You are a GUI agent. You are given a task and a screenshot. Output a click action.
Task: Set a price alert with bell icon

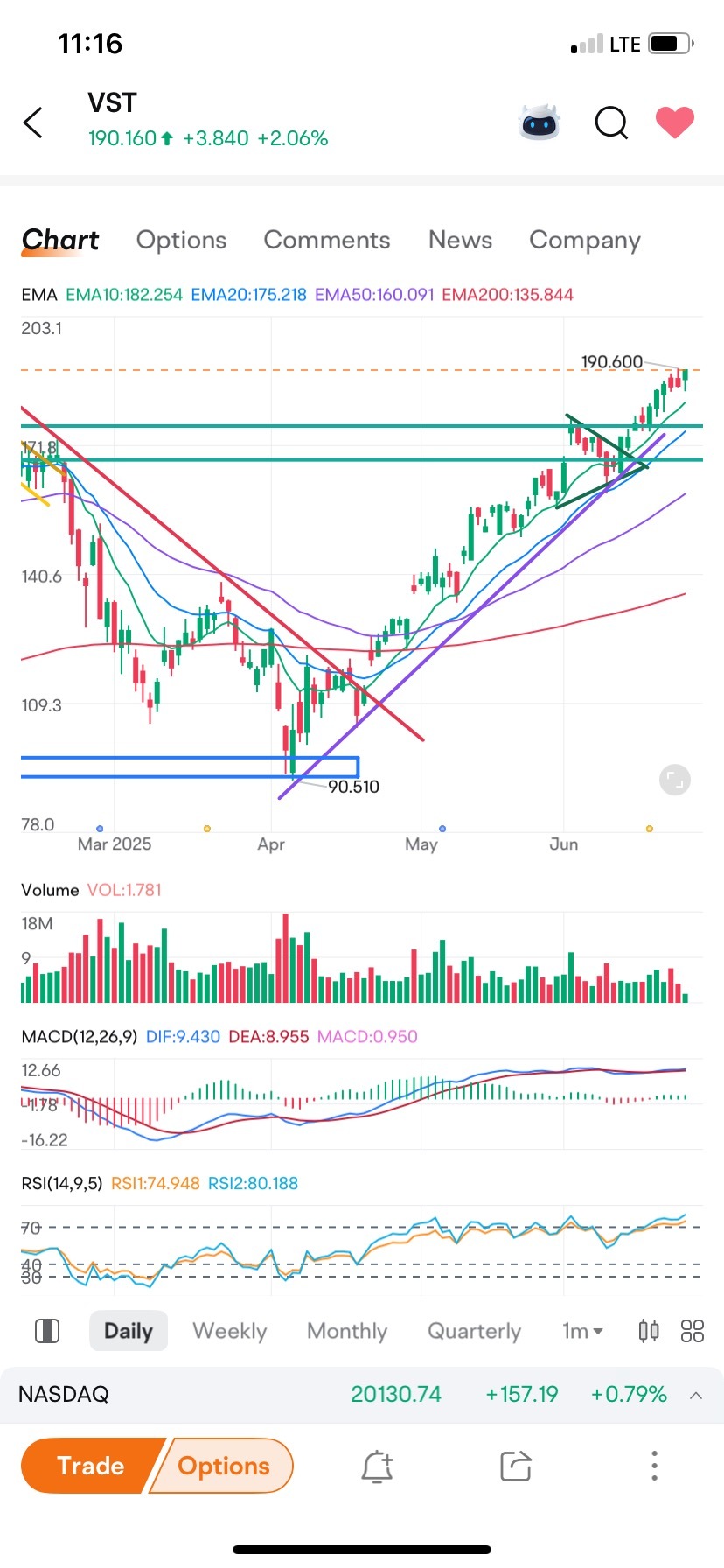pos(378,1466)
